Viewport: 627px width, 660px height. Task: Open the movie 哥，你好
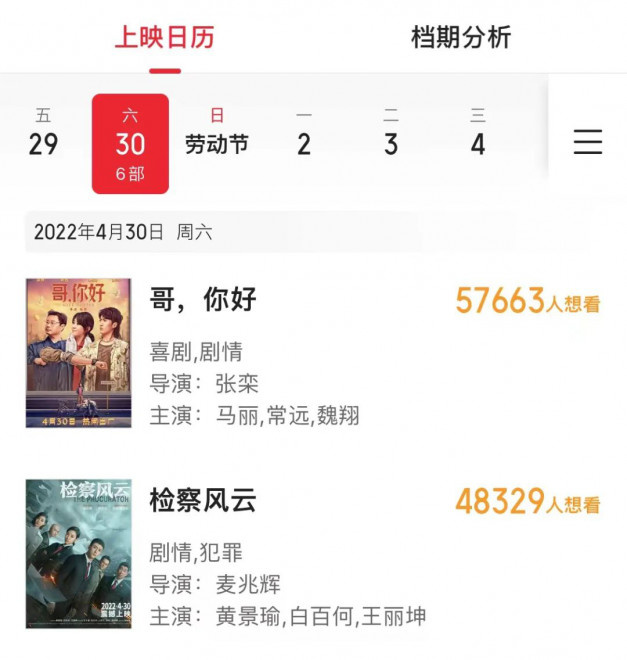204,299
